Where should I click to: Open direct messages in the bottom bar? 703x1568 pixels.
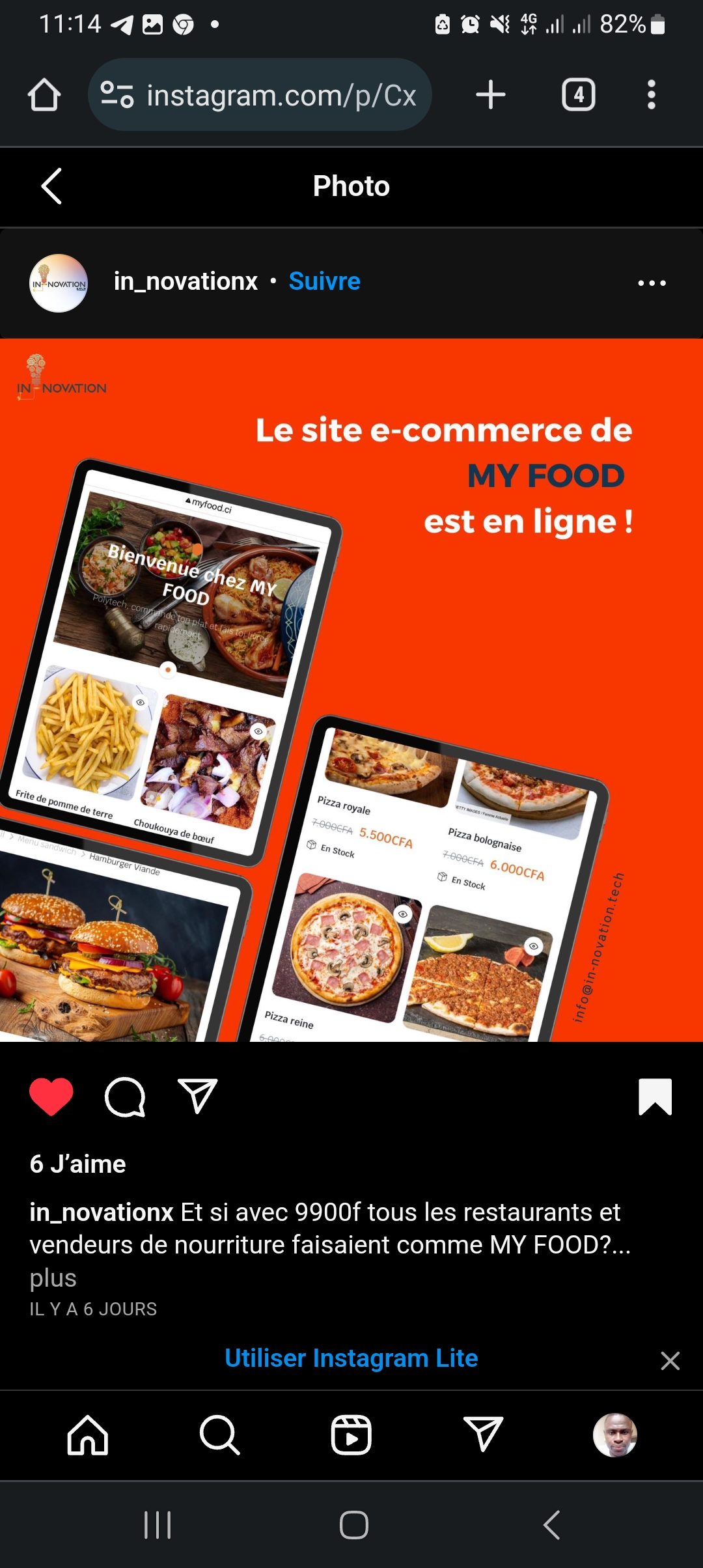[483, 1435]
